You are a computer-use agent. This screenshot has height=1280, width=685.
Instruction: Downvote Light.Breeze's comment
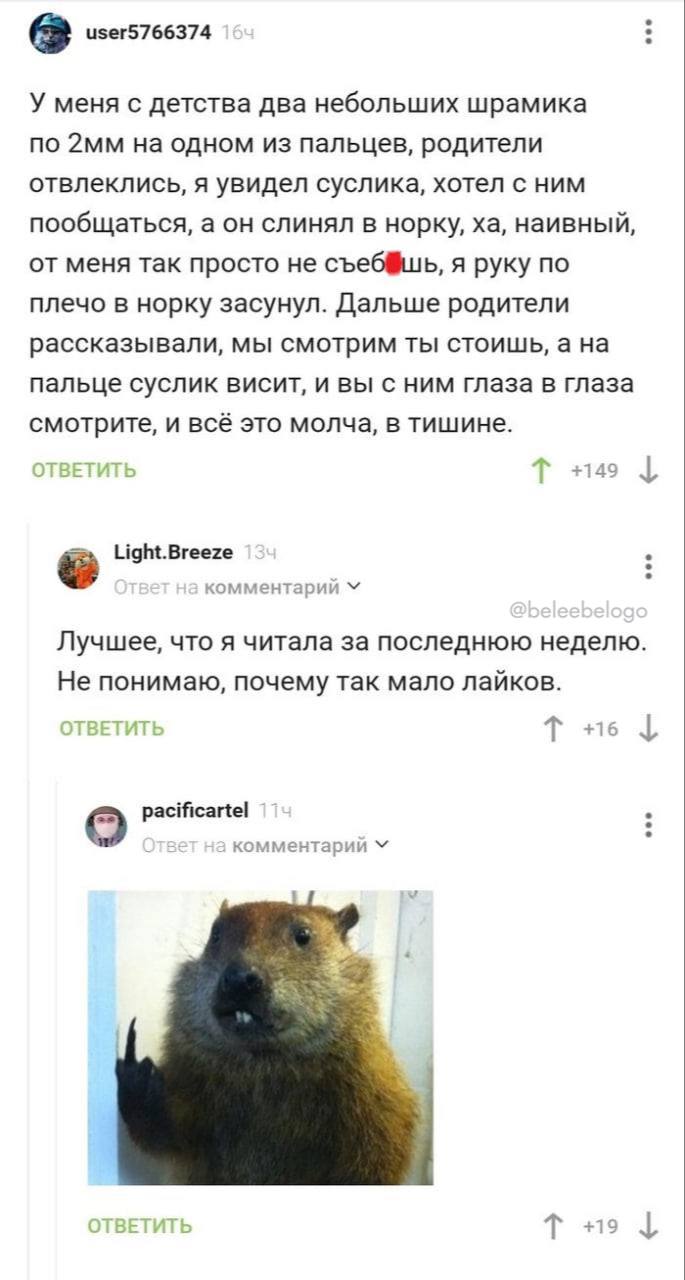tap(649, 728)
